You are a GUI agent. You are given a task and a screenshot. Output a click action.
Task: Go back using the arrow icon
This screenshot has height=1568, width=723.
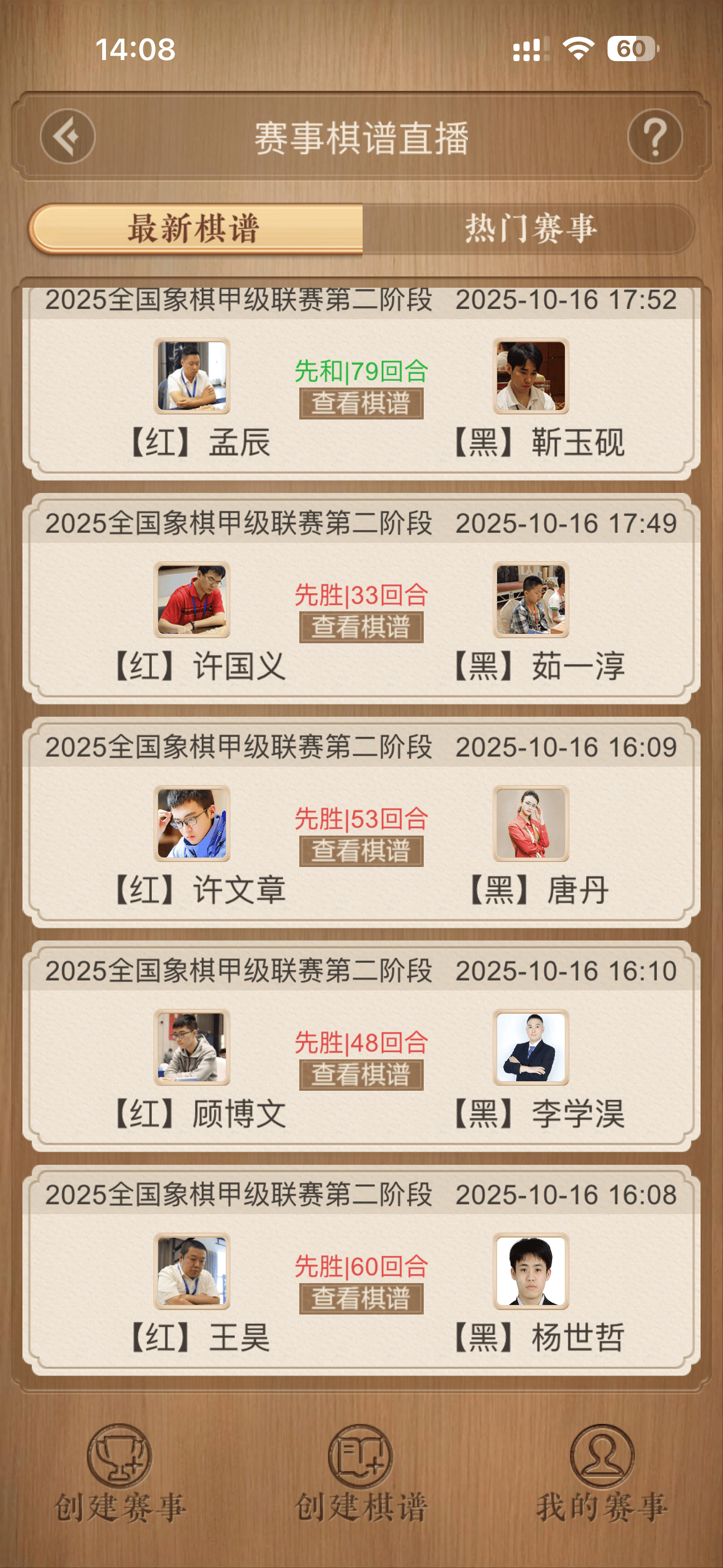pos(68,136)
